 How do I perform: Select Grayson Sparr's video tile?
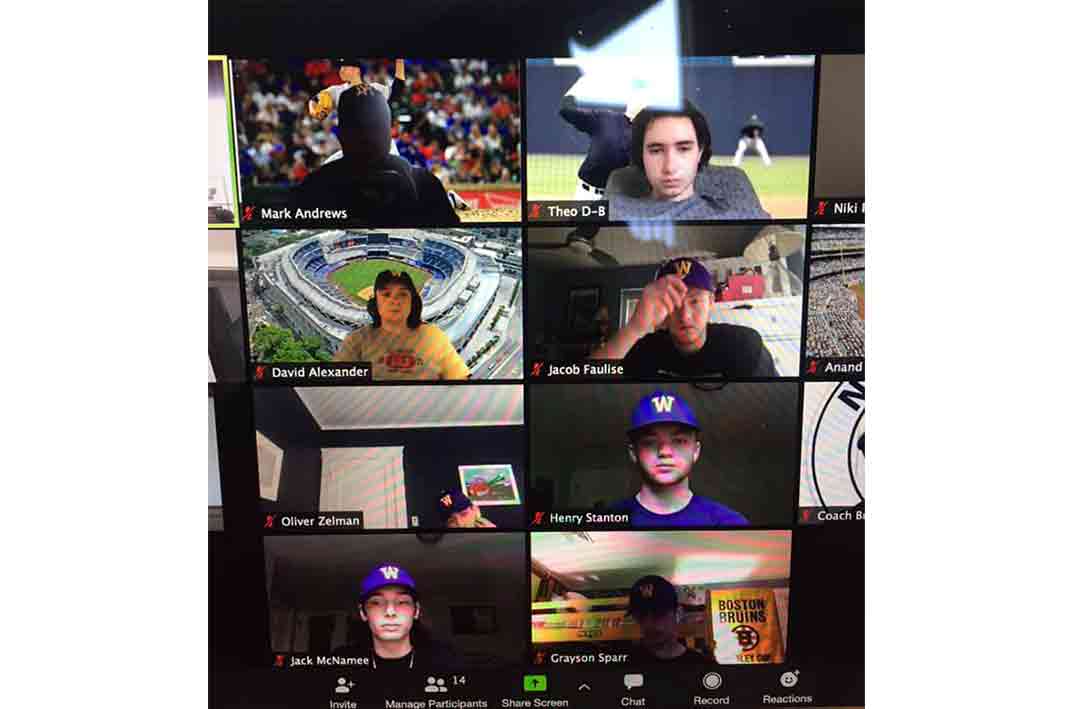point(660,598)
